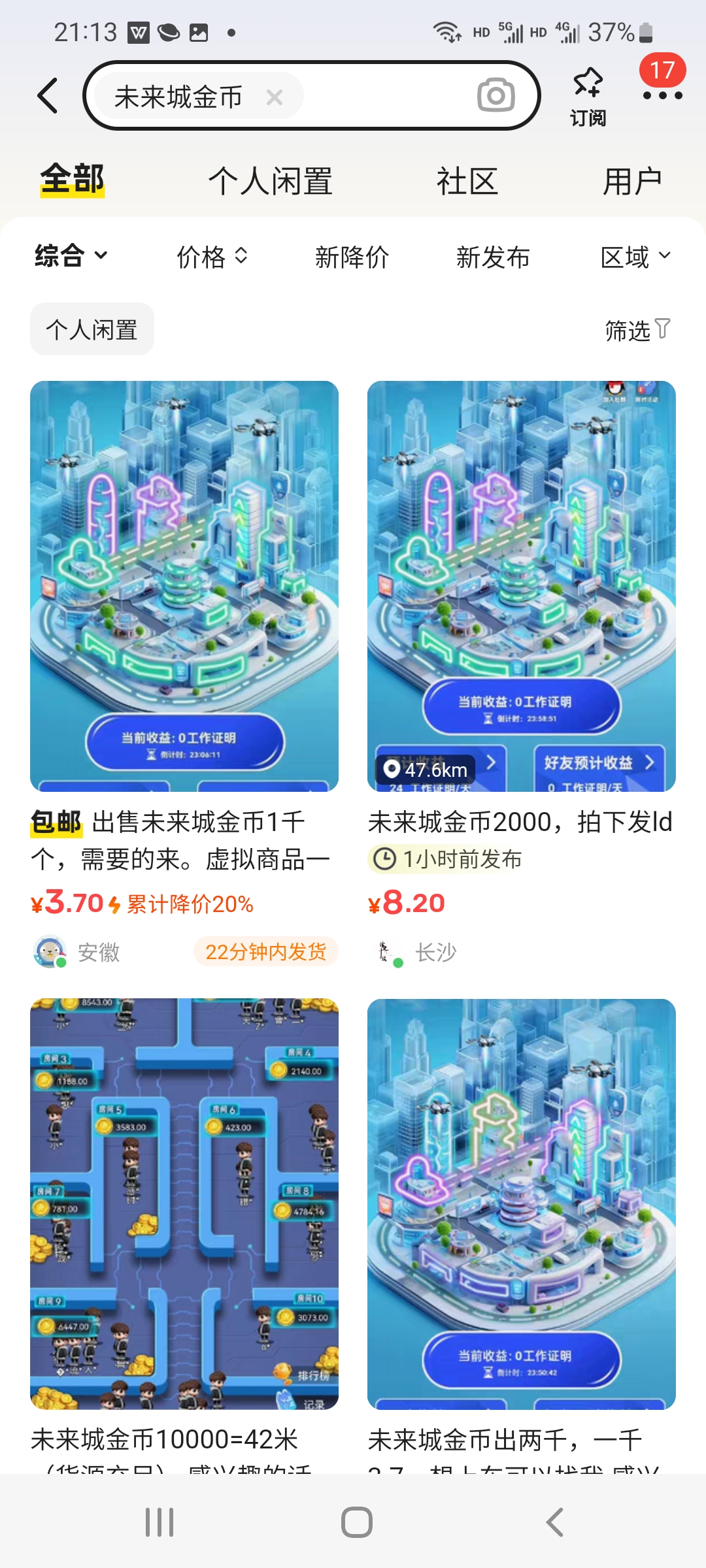Open the ¥8.20 listing from 长沙
Image resolution: width=706 pixels, height=1568 pixels.
pyautogui.click(x=521, y=586)
